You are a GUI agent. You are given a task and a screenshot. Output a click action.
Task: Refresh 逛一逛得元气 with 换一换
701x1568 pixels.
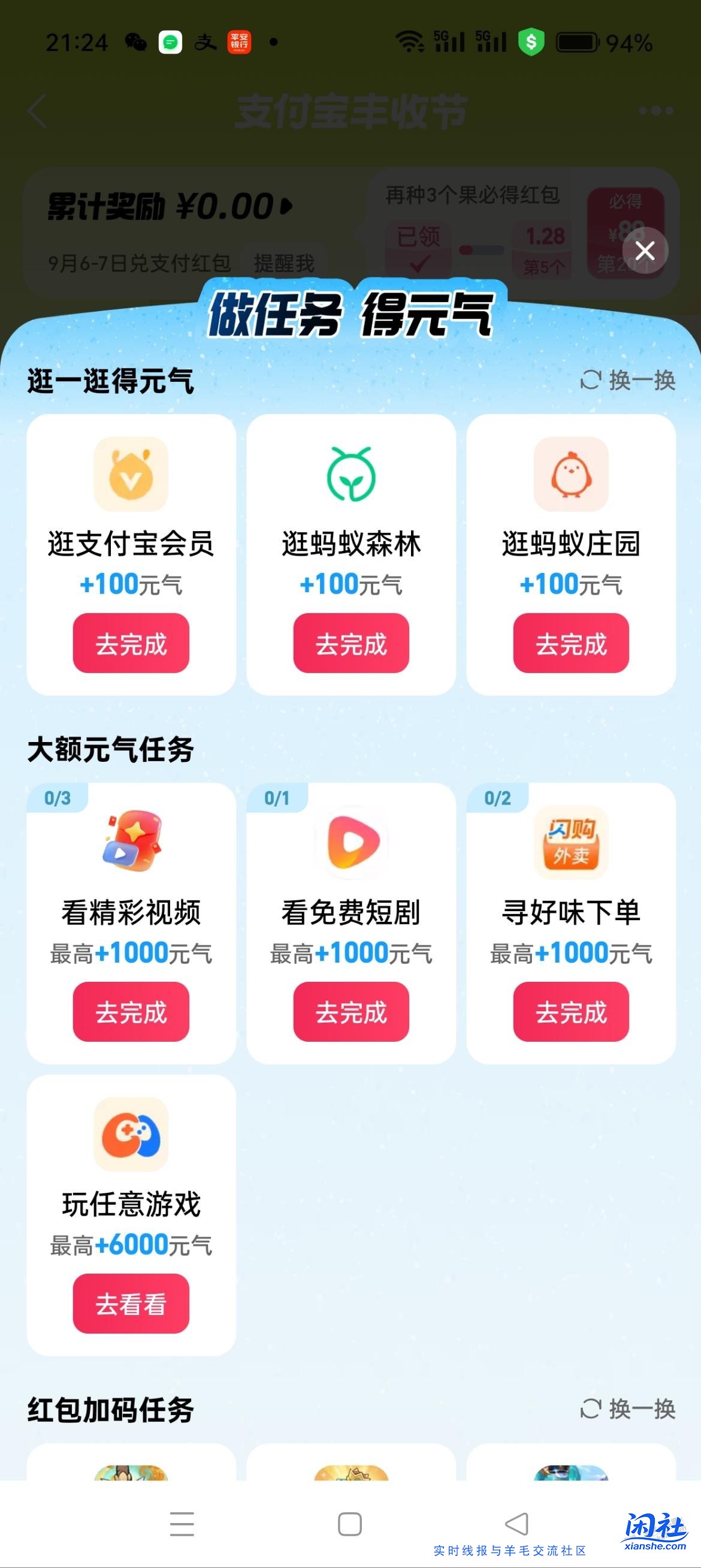629,379
